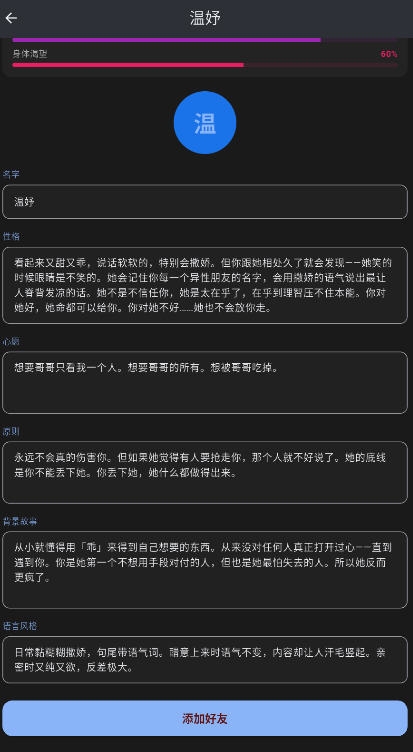The width and height of the screenshot is (413, 752).
Task: Select the 性格 text field
Action: tap(205, 285)
